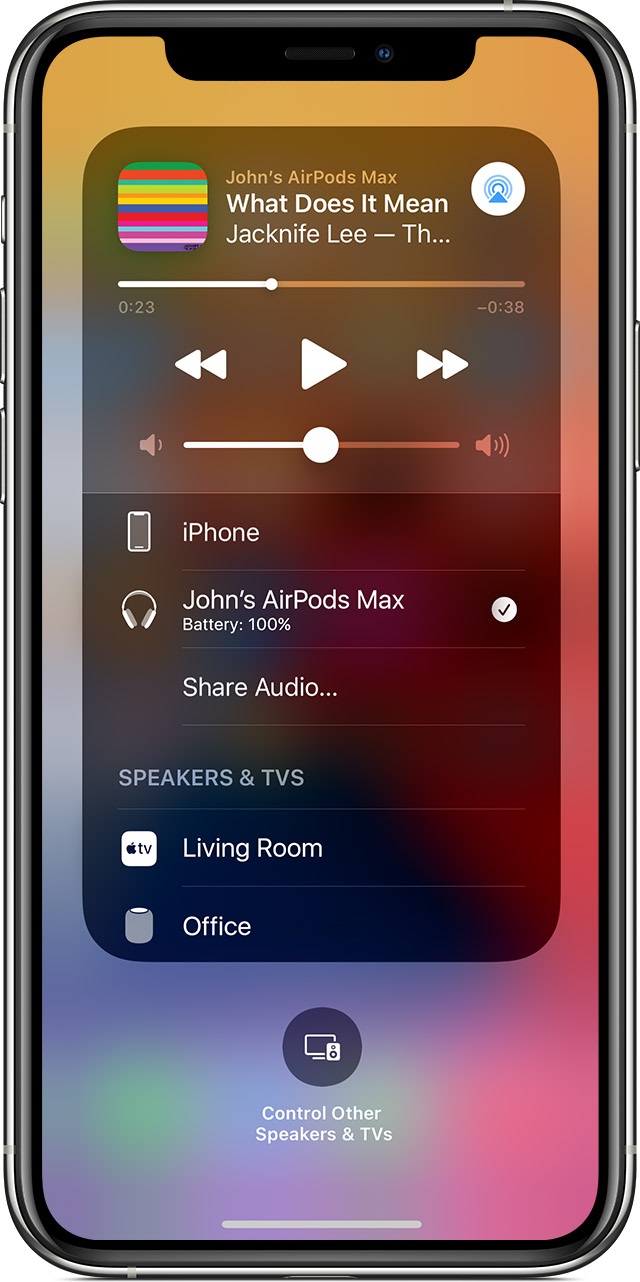Image resolution: width=640 pixels, height=1282 pixels.
Task: Tap the song progress bar
Action: 321,284
